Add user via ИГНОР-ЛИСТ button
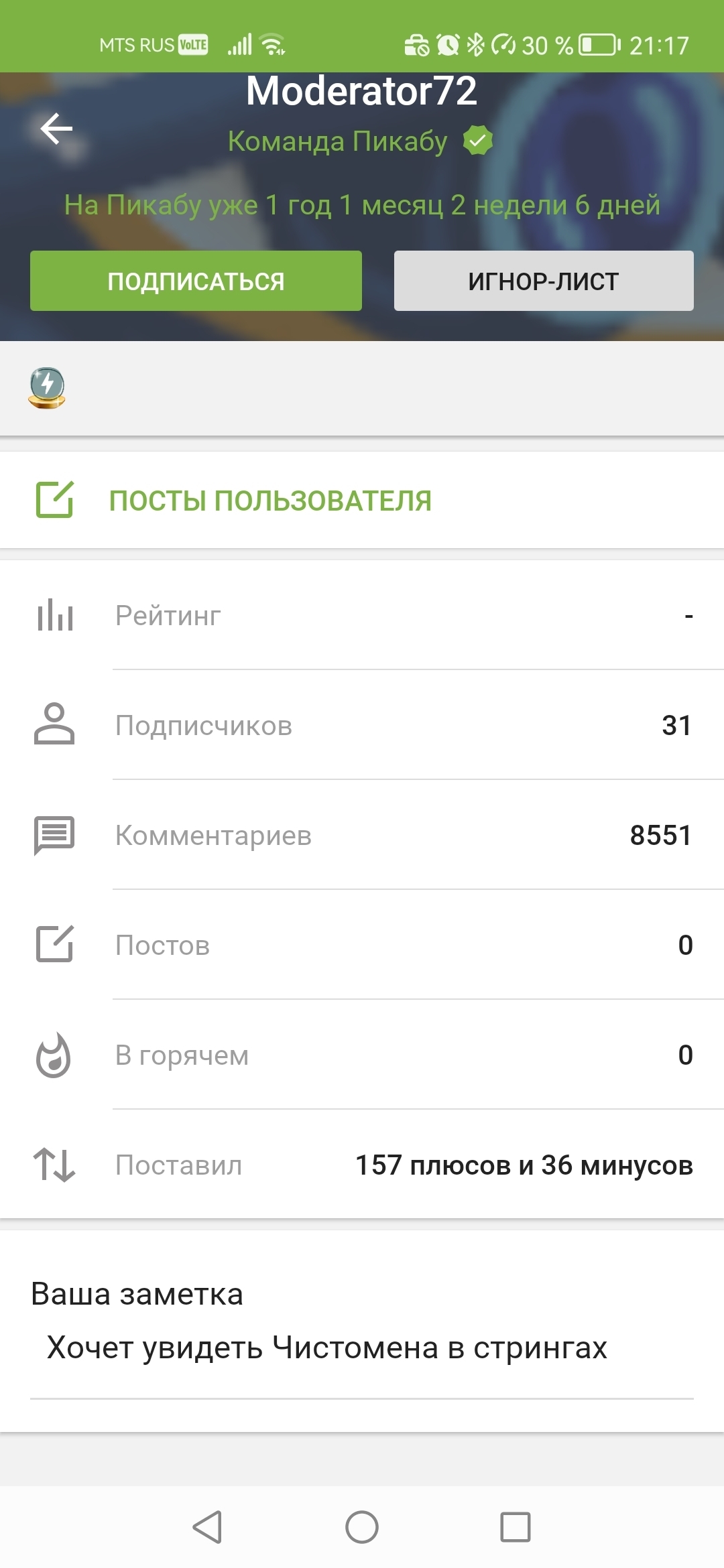724x1568 pixels. [544, 281]
